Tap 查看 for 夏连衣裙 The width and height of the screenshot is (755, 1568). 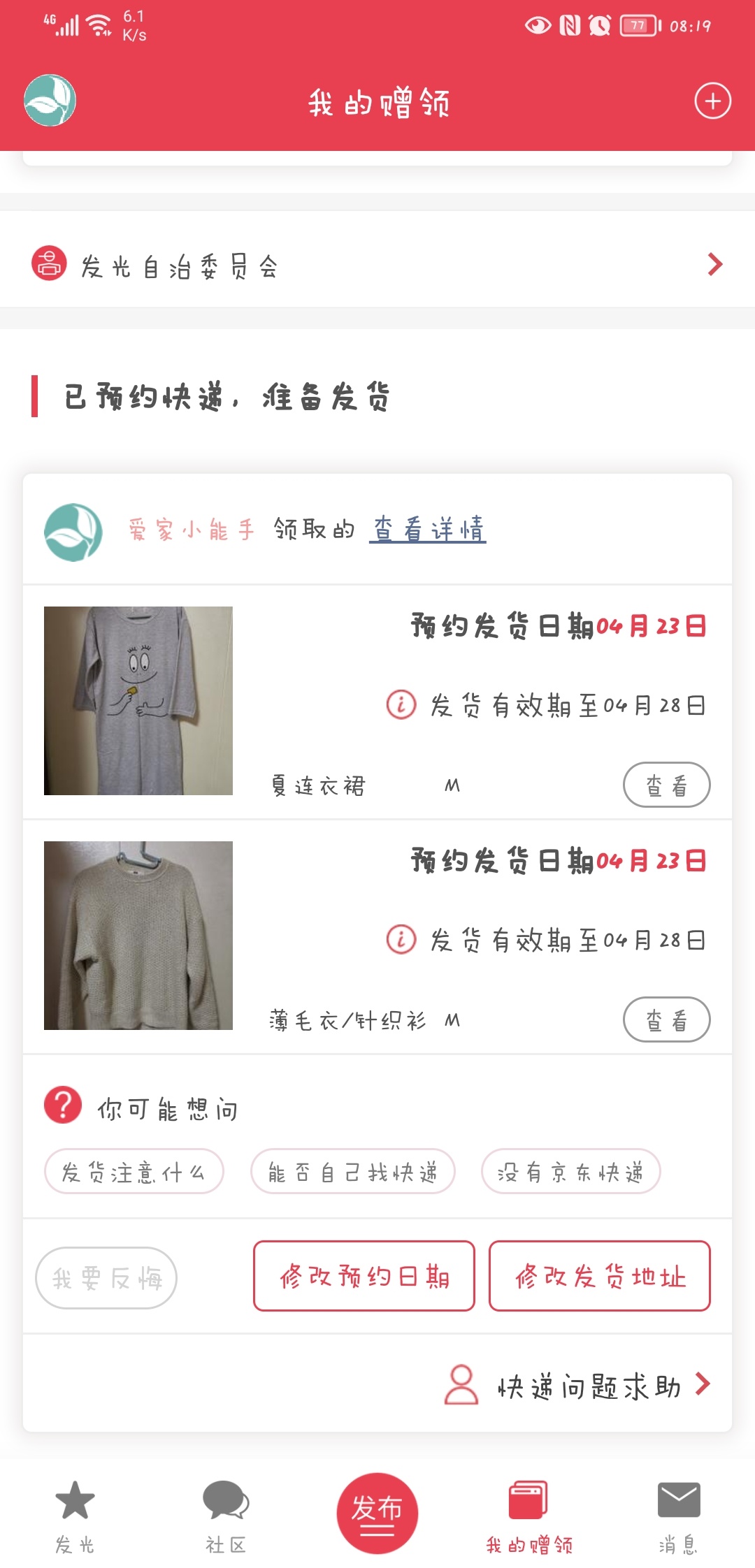(666, 785)
